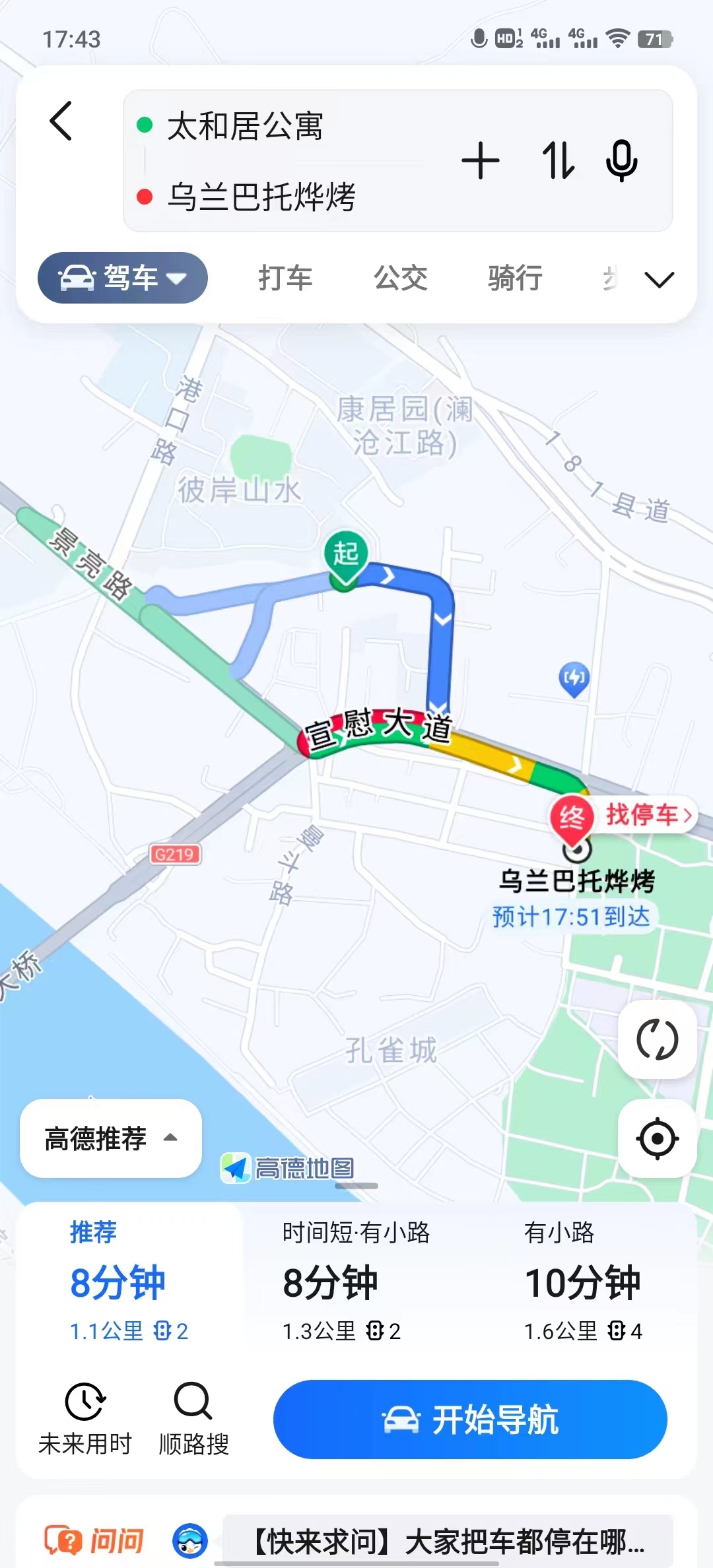Open the 驾车 driving mode dropdown

click(x=123, y=278)
